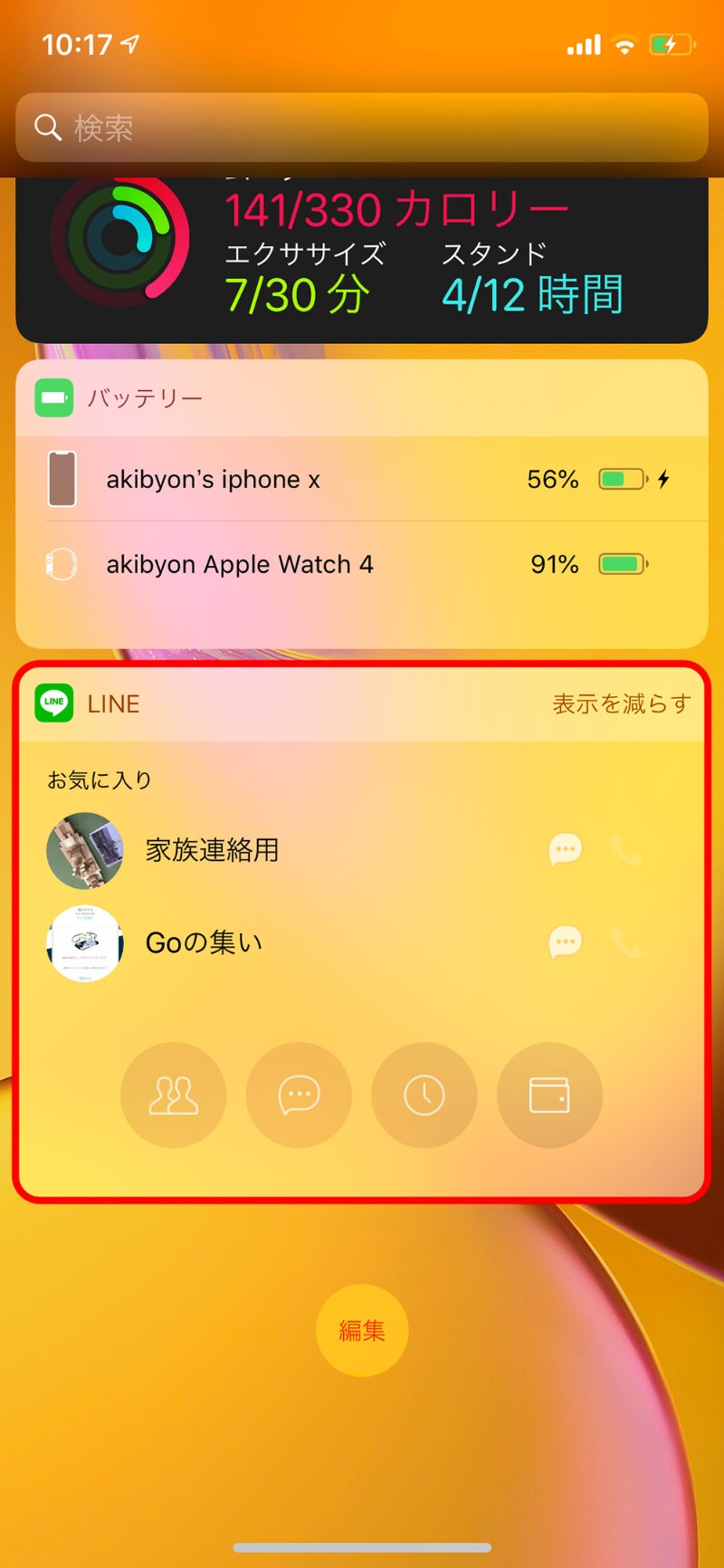
Task: Open LINE chats shortcut button
Action: click(x=299, y=1095)
